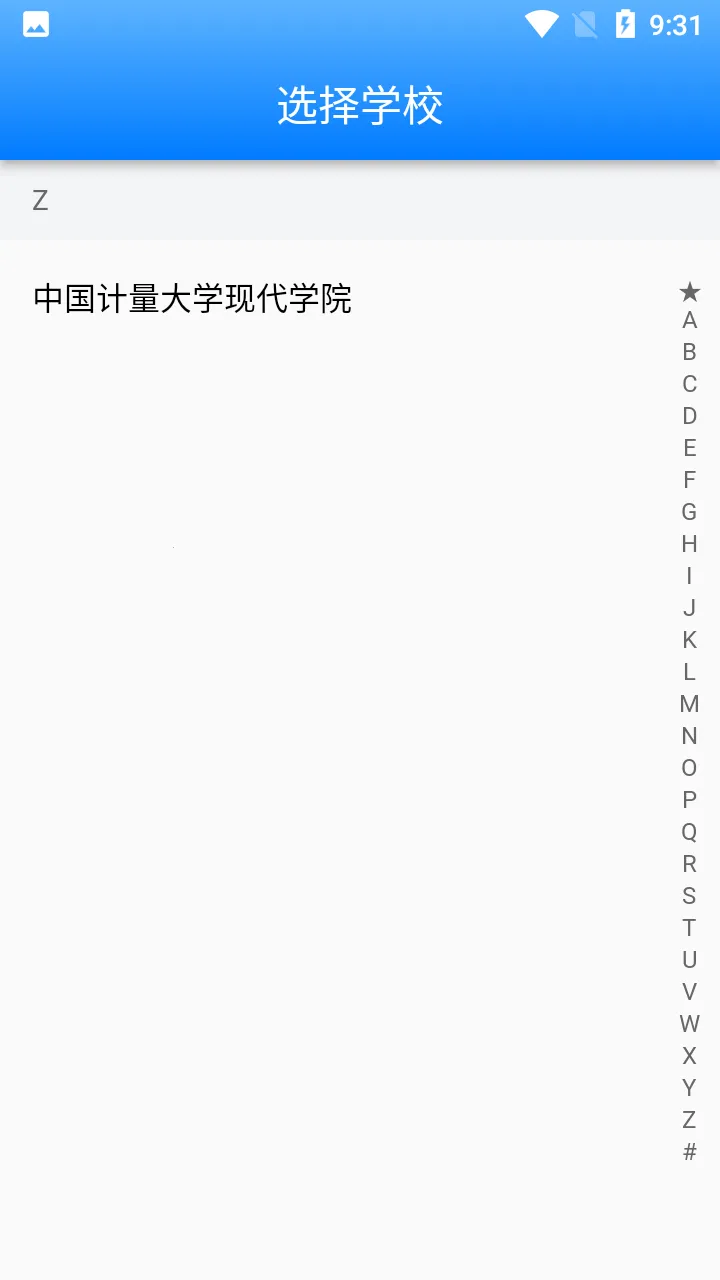Jump to letter F in the index

[689, 480]
